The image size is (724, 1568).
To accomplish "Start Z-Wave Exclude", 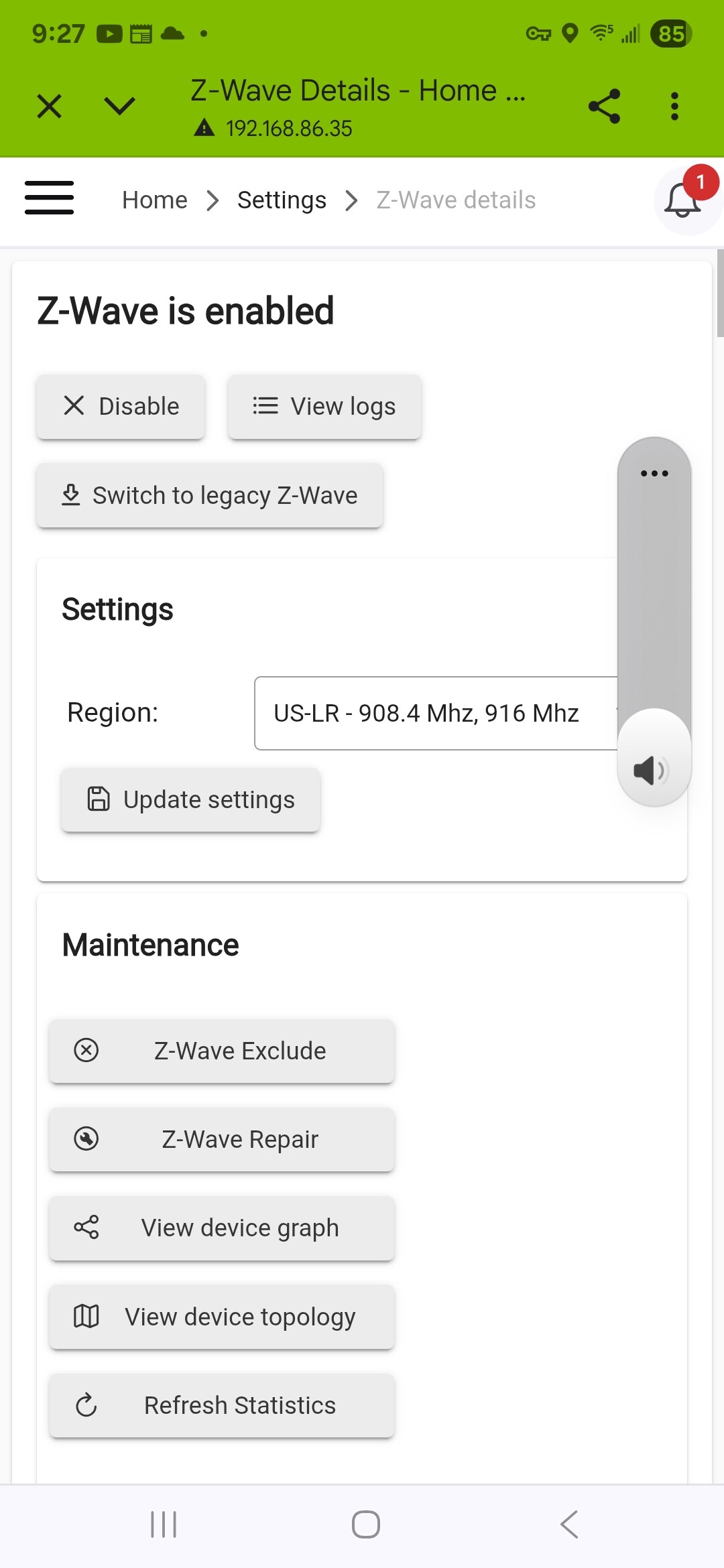I will 222,1051.
